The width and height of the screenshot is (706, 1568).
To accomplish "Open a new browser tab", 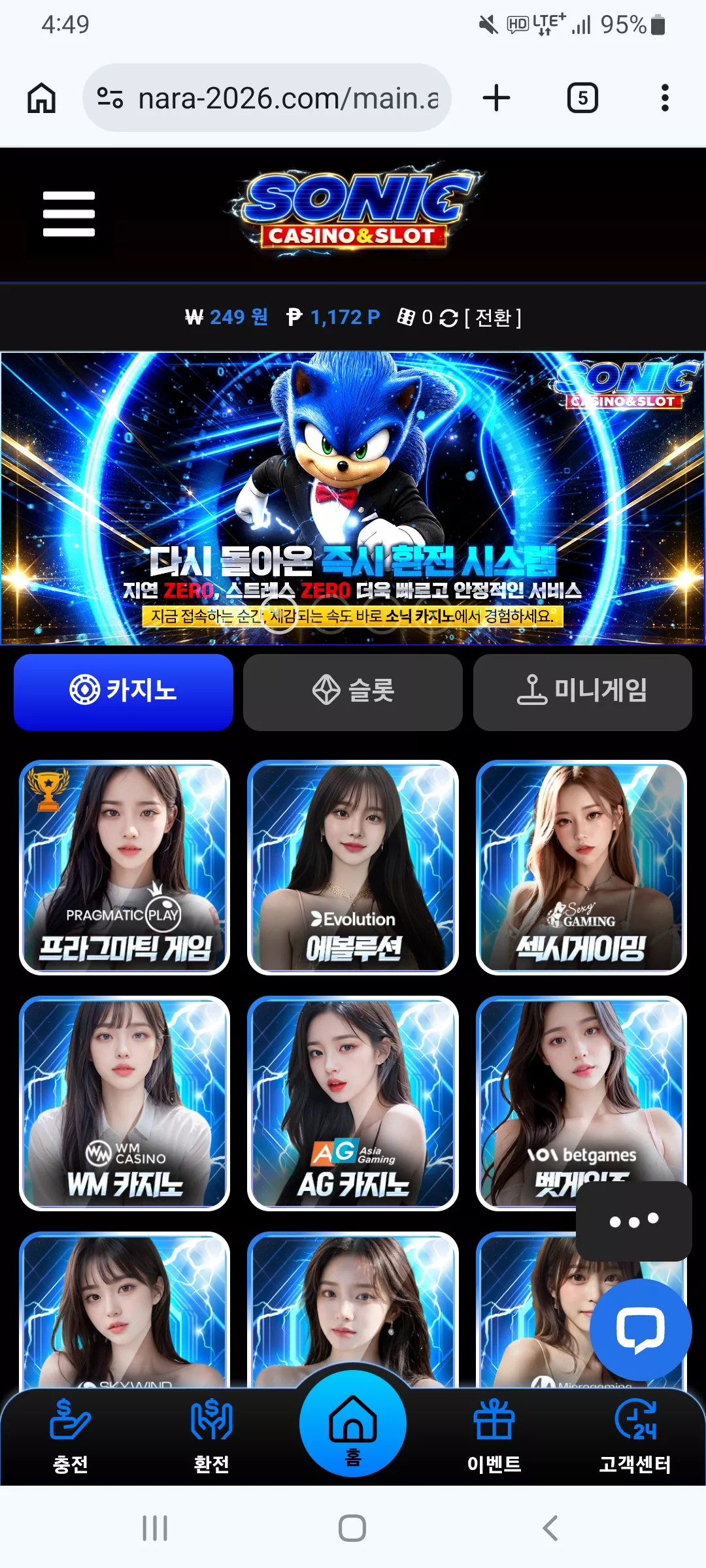I will point(496,98).
